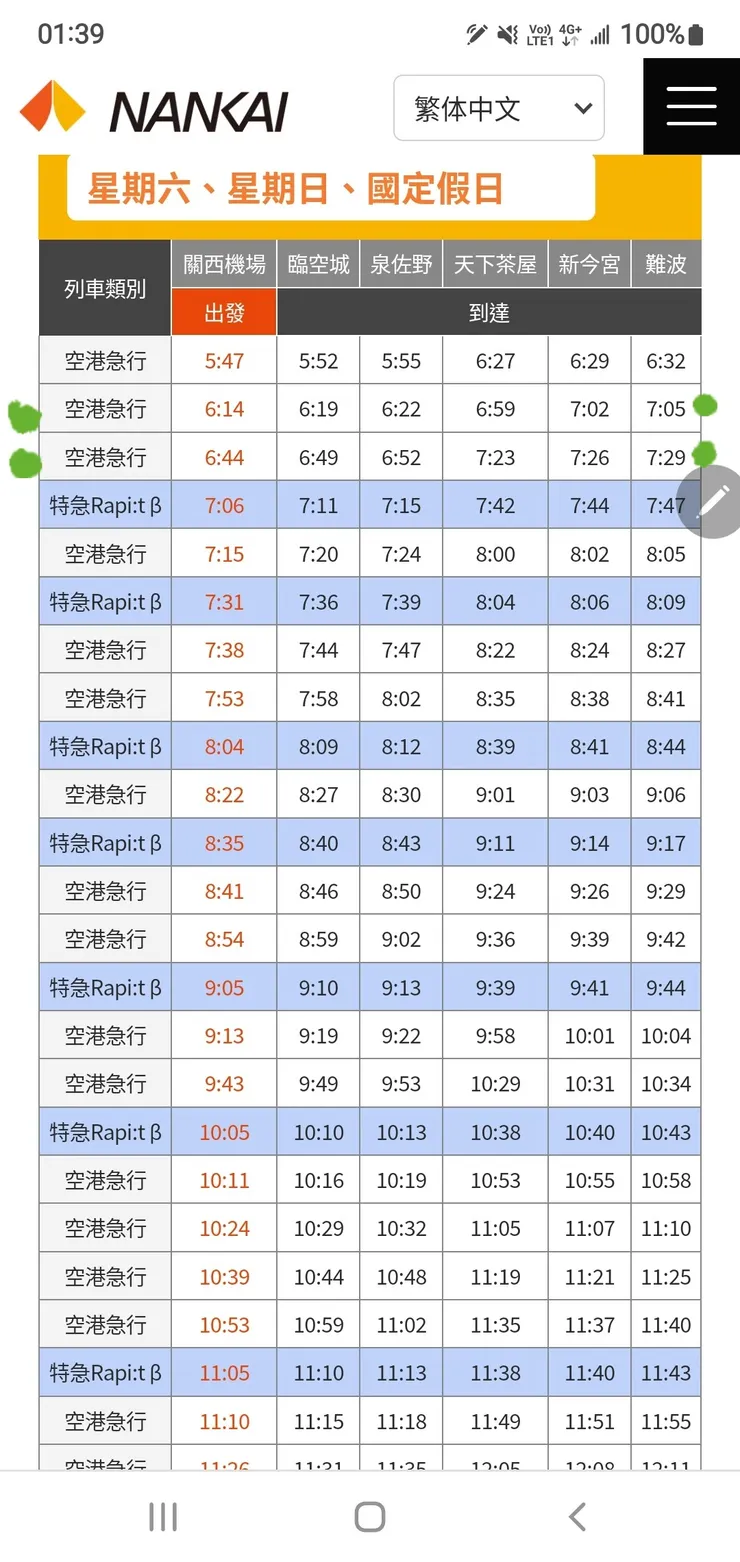Expand the language selection combo box
The width and height of the screenshot is (740, 1562).
(x=498, y=108)
